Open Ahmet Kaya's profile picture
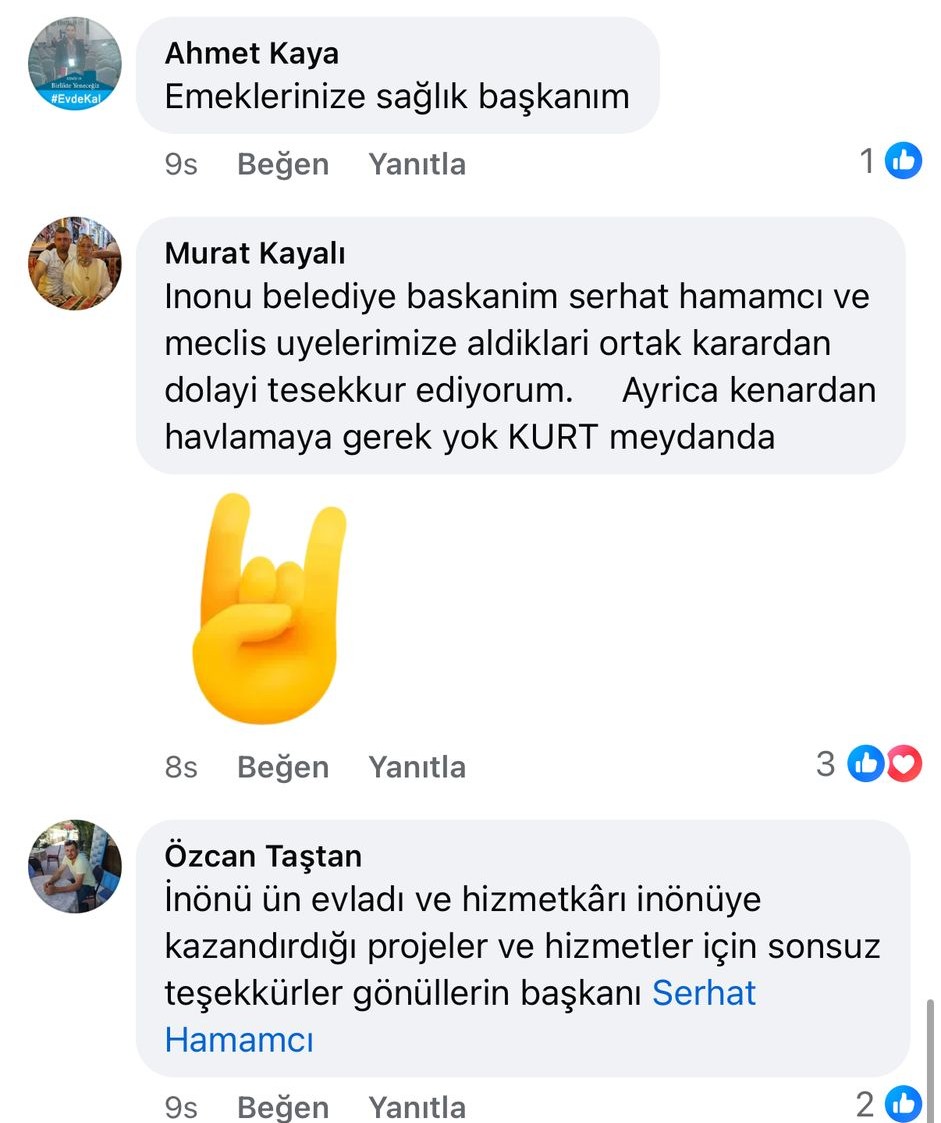 tap(75, 64)
